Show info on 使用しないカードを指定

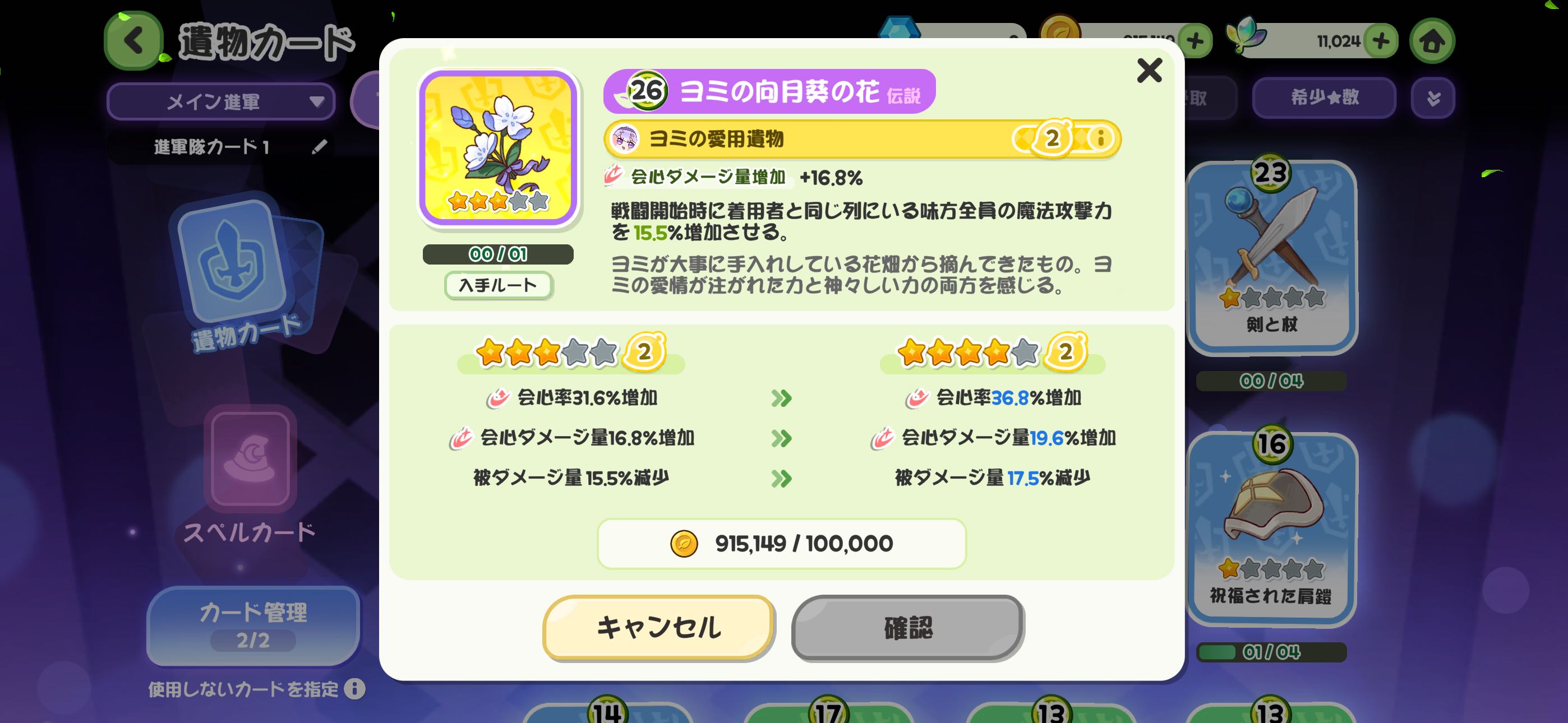click(354, 689)
